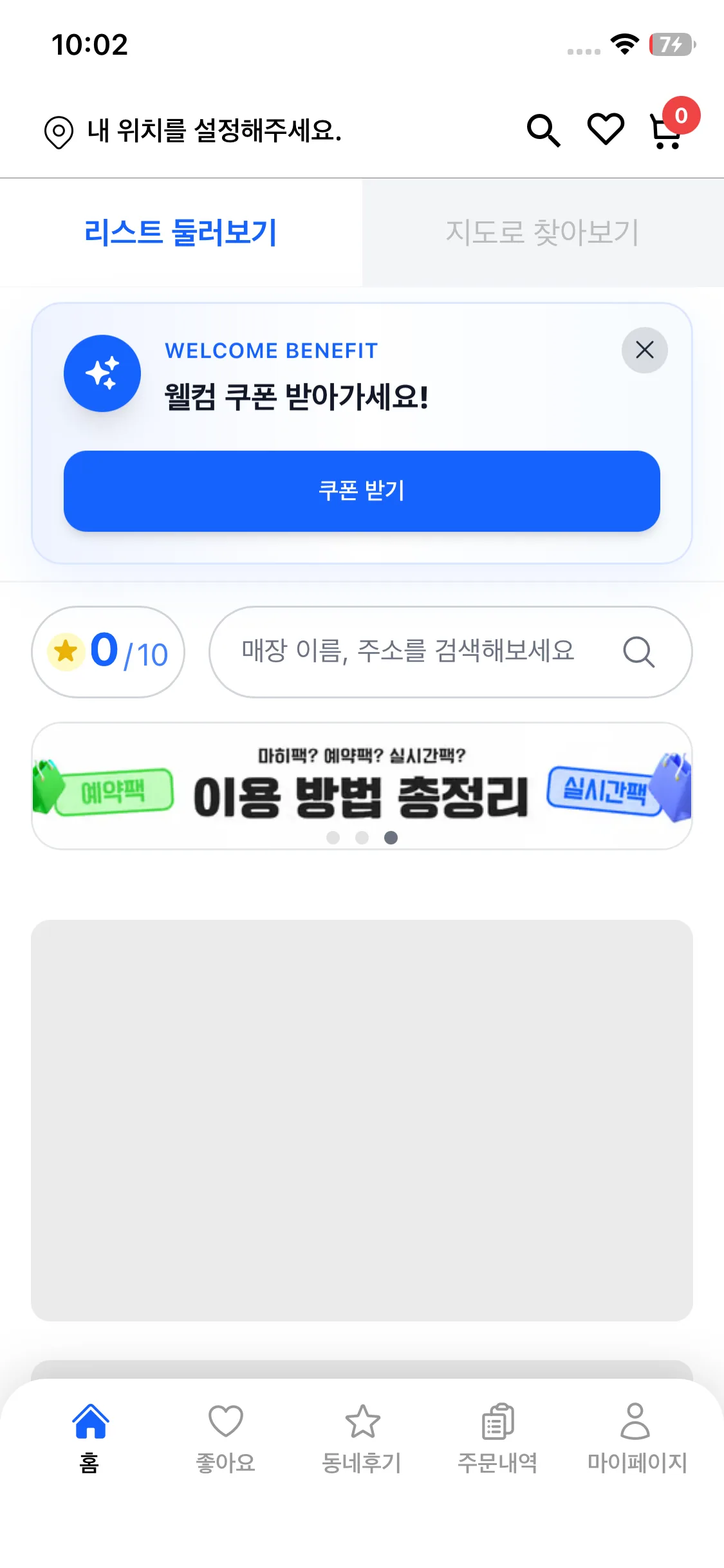
Task: Switch to the 지도로 찾아보기 tab
Action: coord(543,232)
